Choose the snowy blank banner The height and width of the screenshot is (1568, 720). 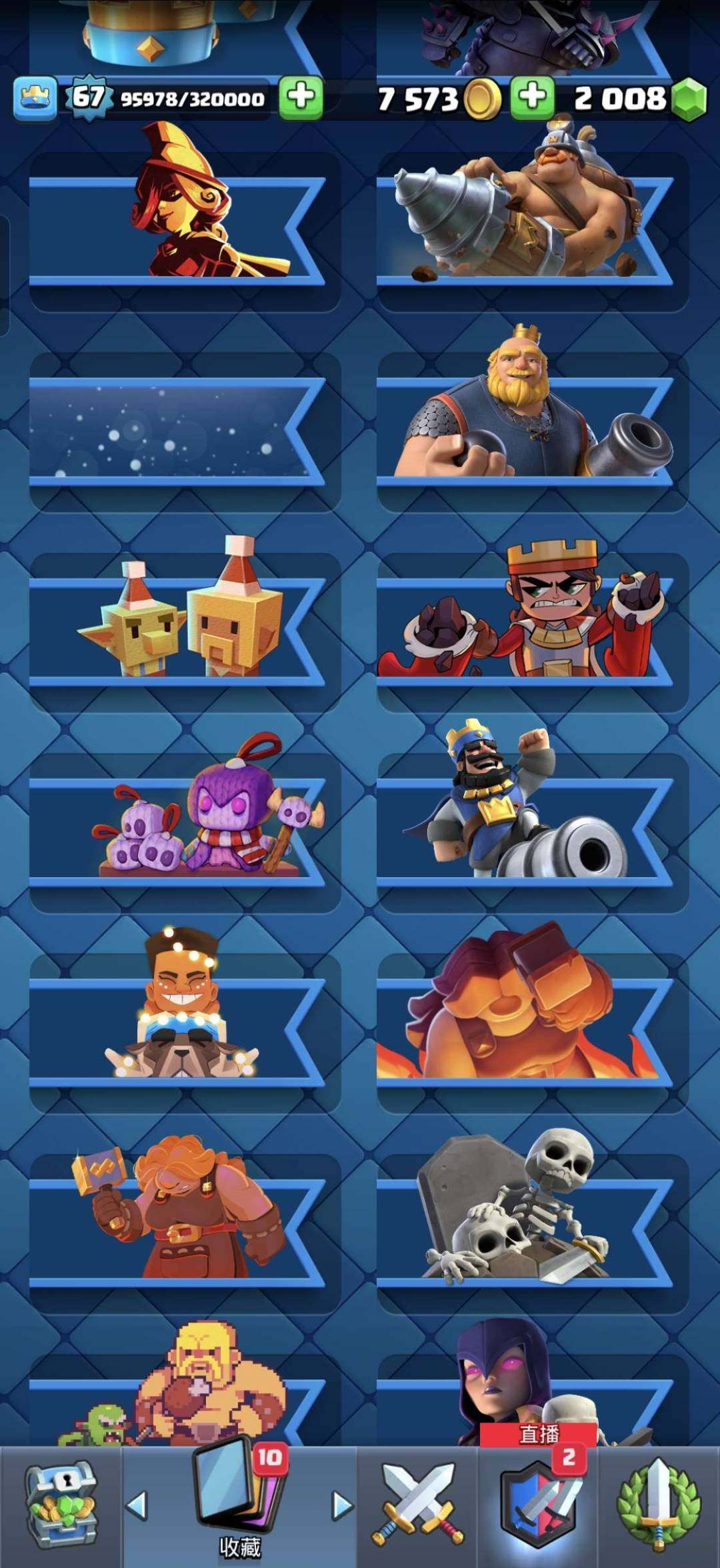[177, 430]
